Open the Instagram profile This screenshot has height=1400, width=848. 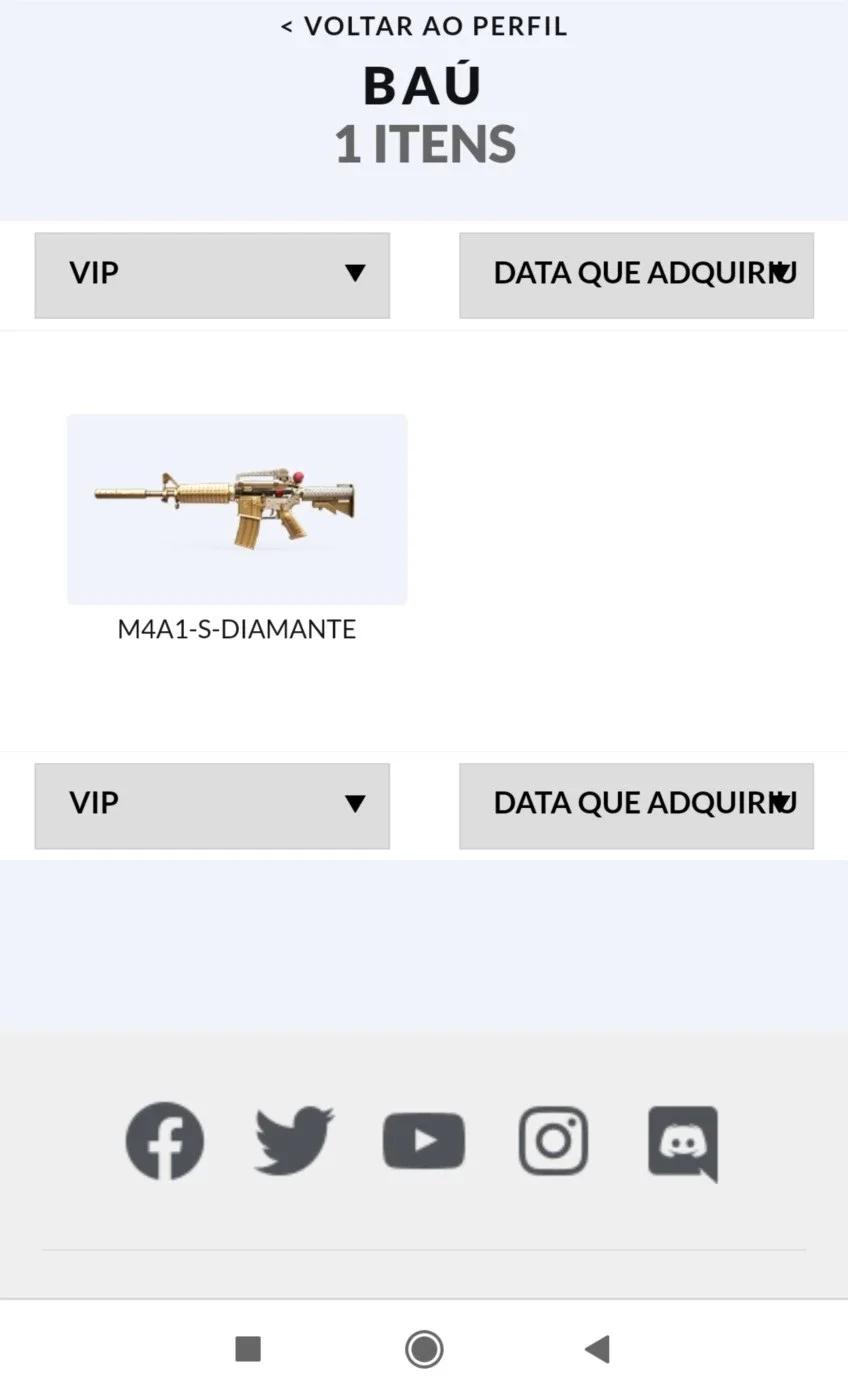553,1141
